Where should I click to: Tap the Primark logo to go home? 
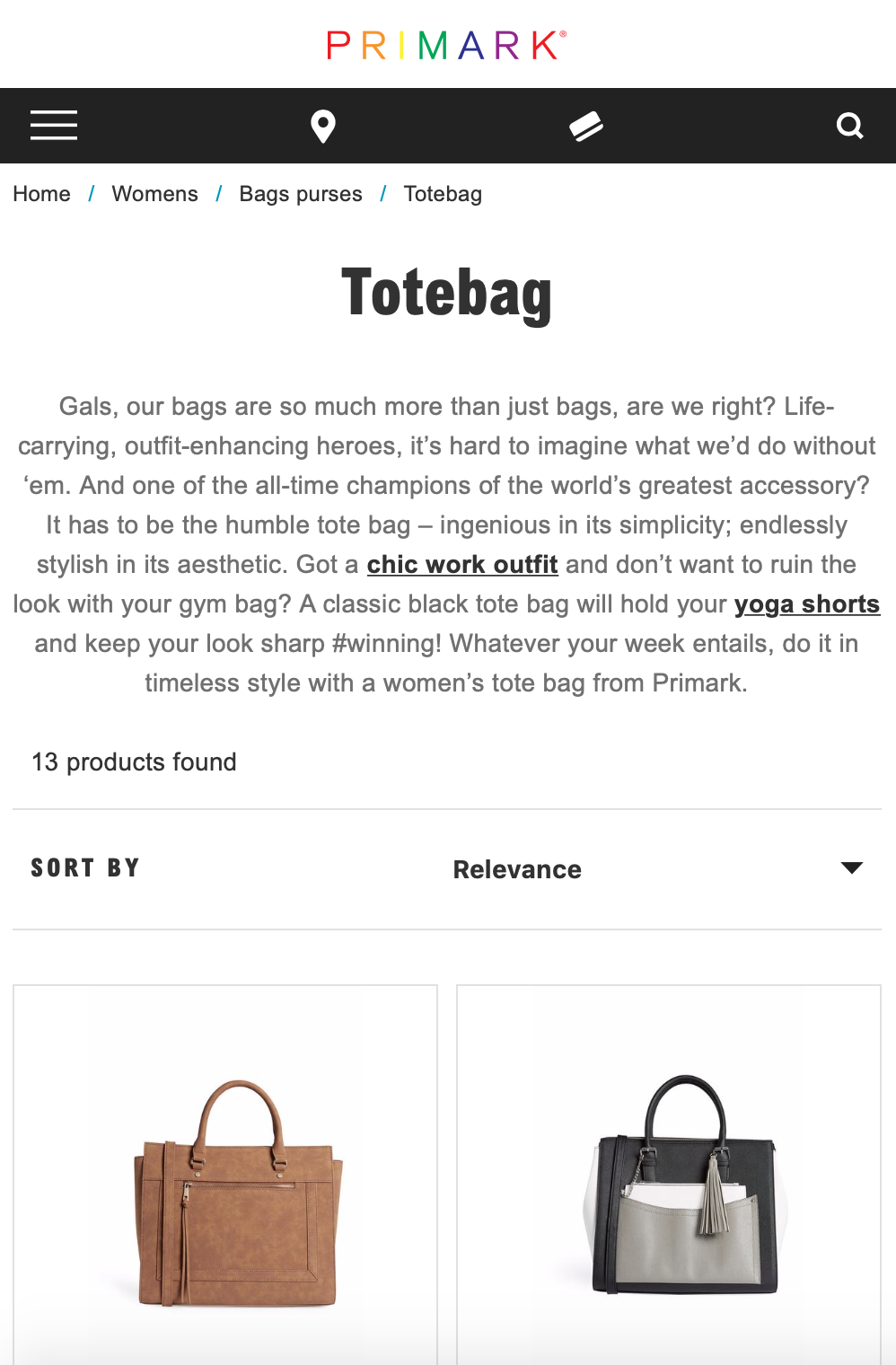pos(446,45)
